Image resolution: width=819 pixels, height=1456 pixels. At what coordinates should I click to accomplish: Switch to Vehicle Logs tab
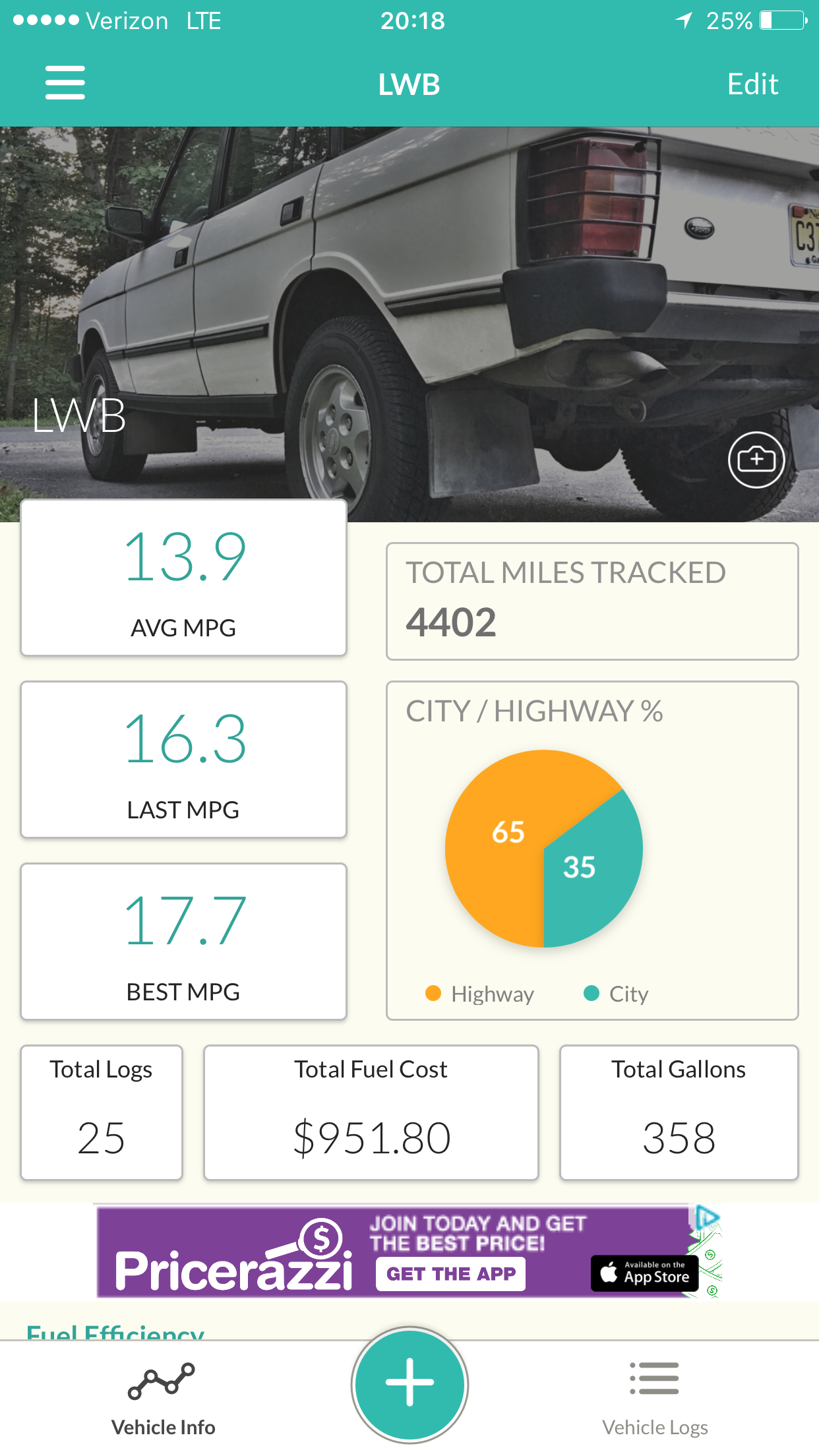coord(654,1397)
